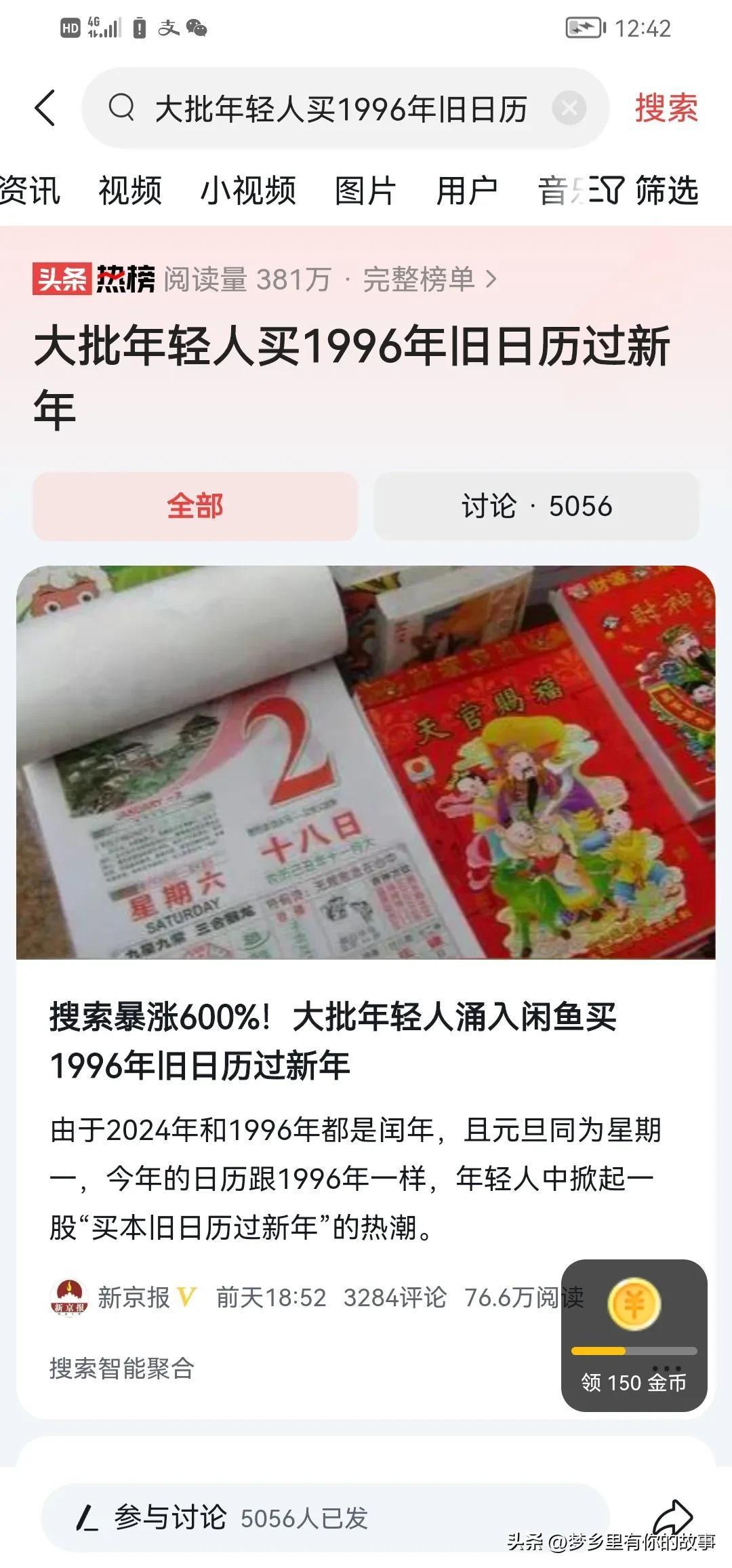Go back using the top-left arrow
732x1568 pixels.
[45, 108]
